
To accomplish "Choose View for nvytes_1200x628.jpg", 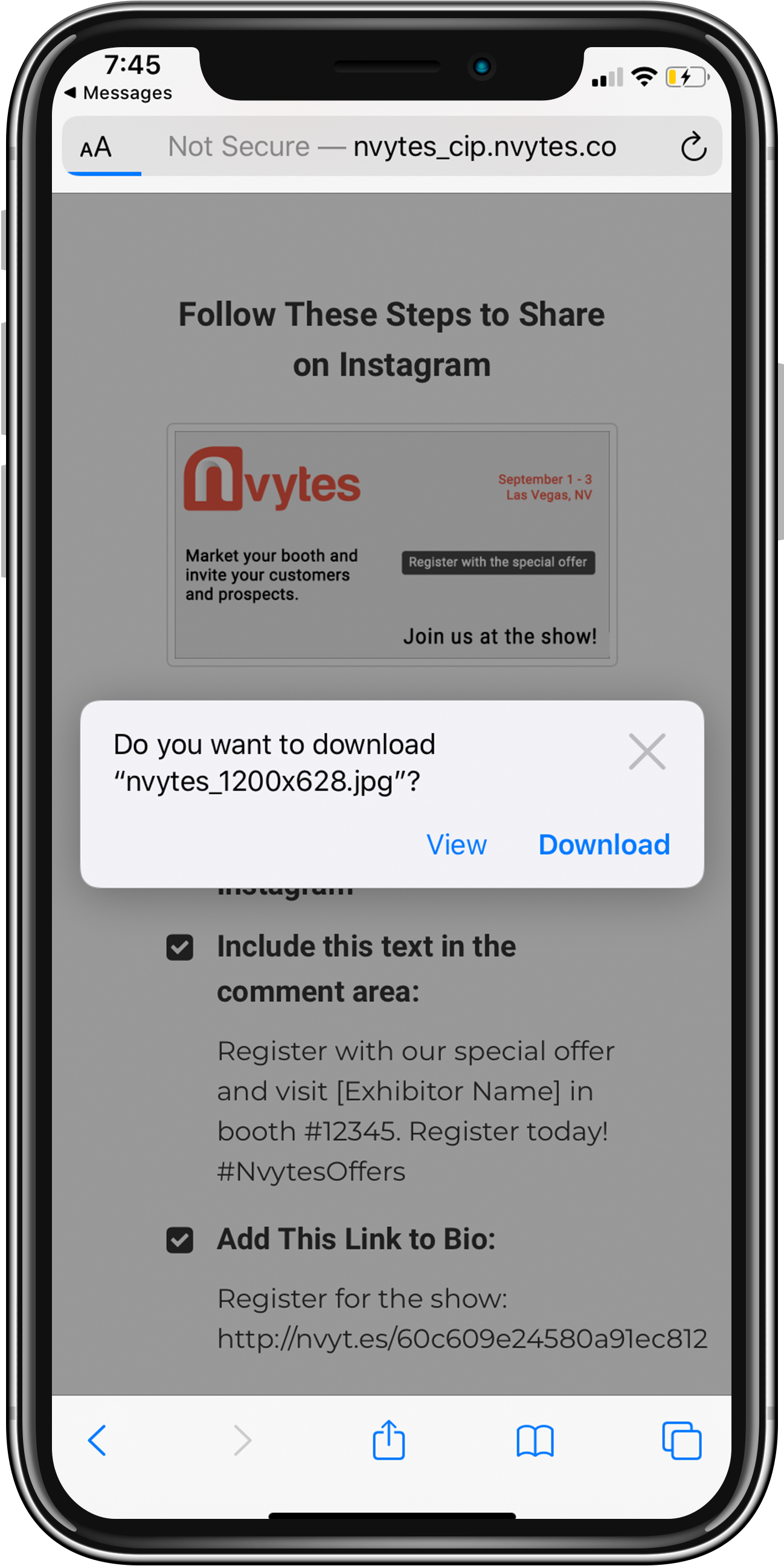I will 457,845.
